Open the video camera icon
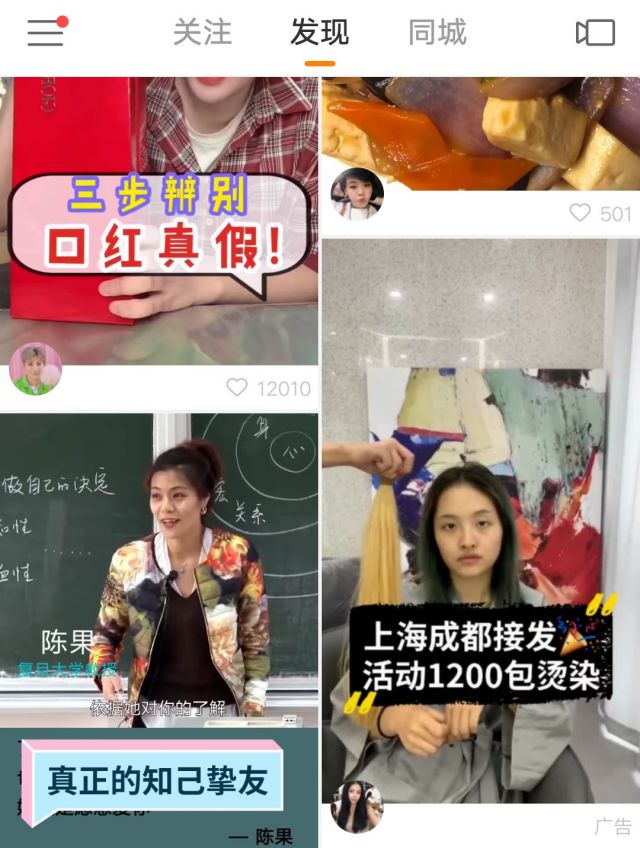Image resolution: width=640 pixels, height=848 pixels. click(595, 33)
